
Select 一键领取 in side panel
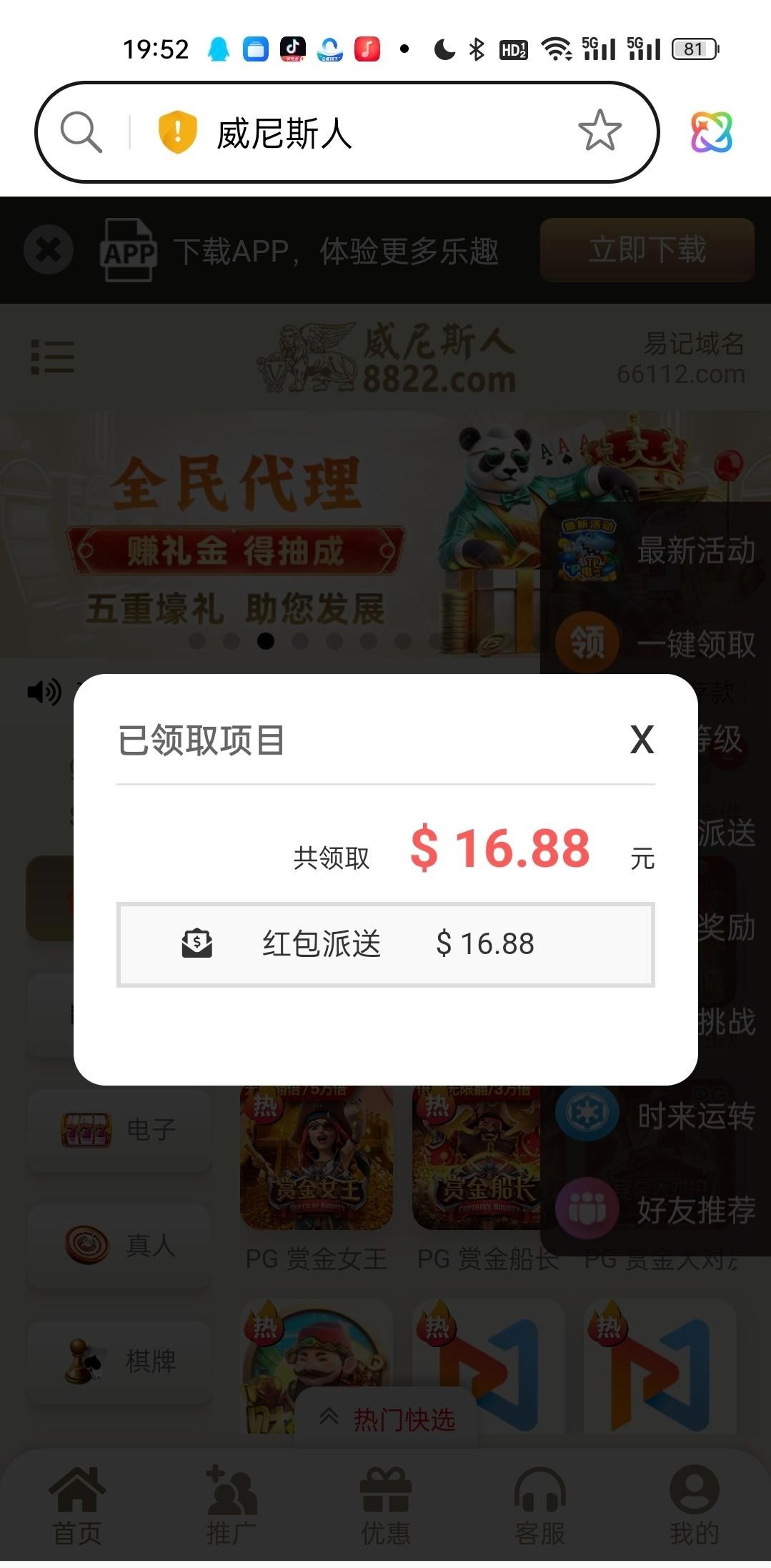point(657,643)
